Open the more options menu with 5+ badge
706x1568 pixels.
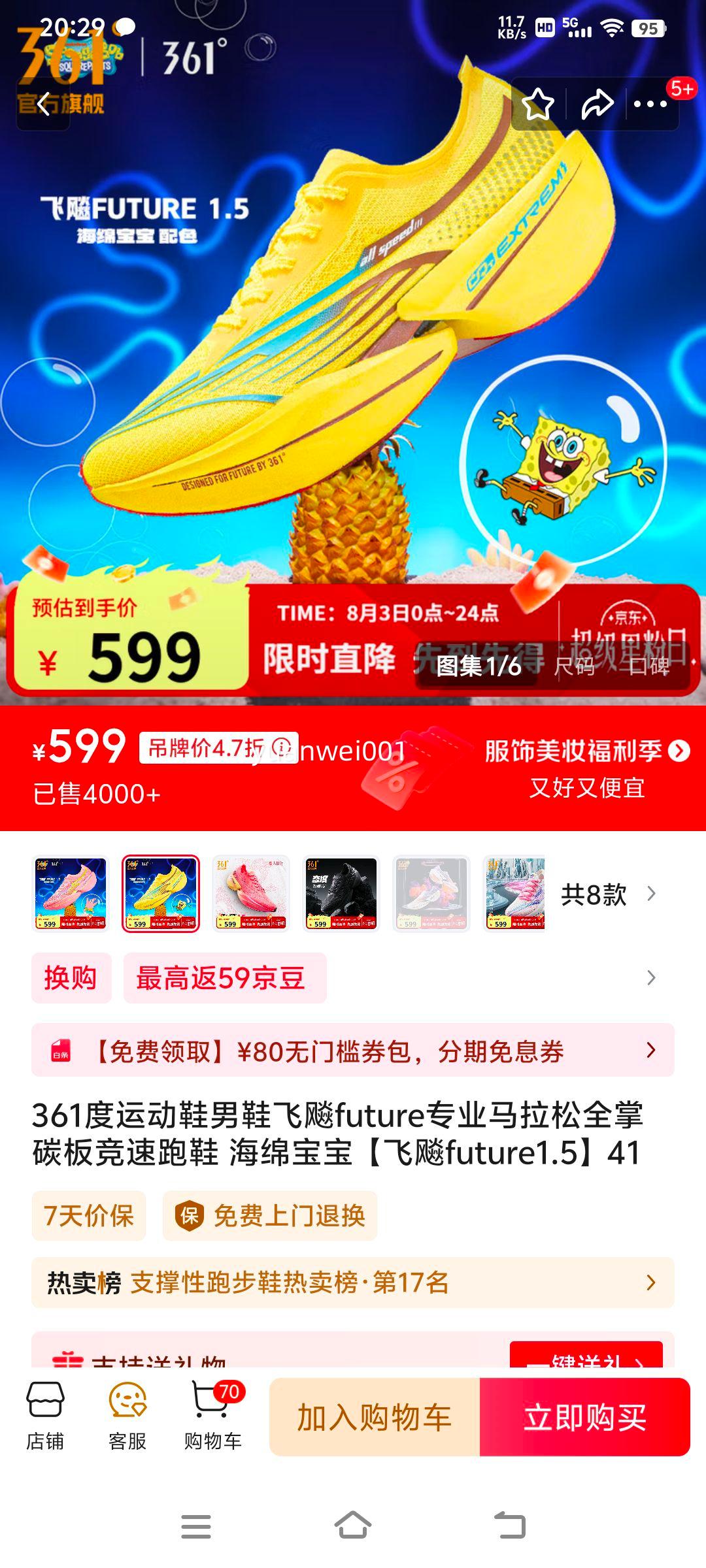652,103
